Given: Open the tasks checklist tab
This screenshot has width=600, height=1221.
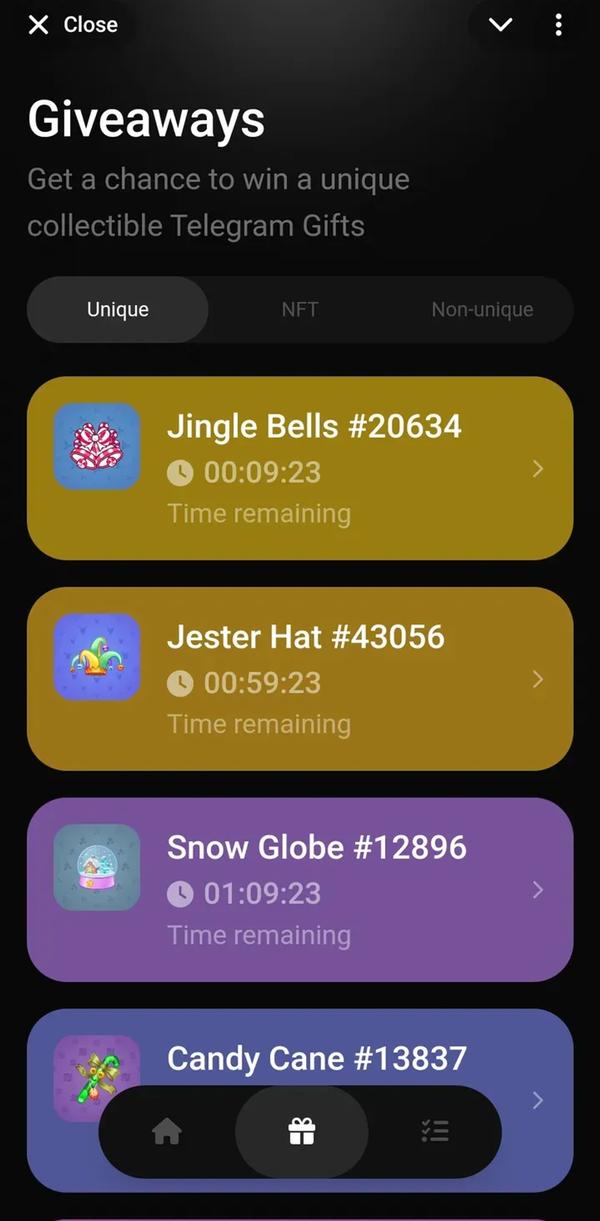Looking at the screenshot, I should click(x=435, y=1132).
